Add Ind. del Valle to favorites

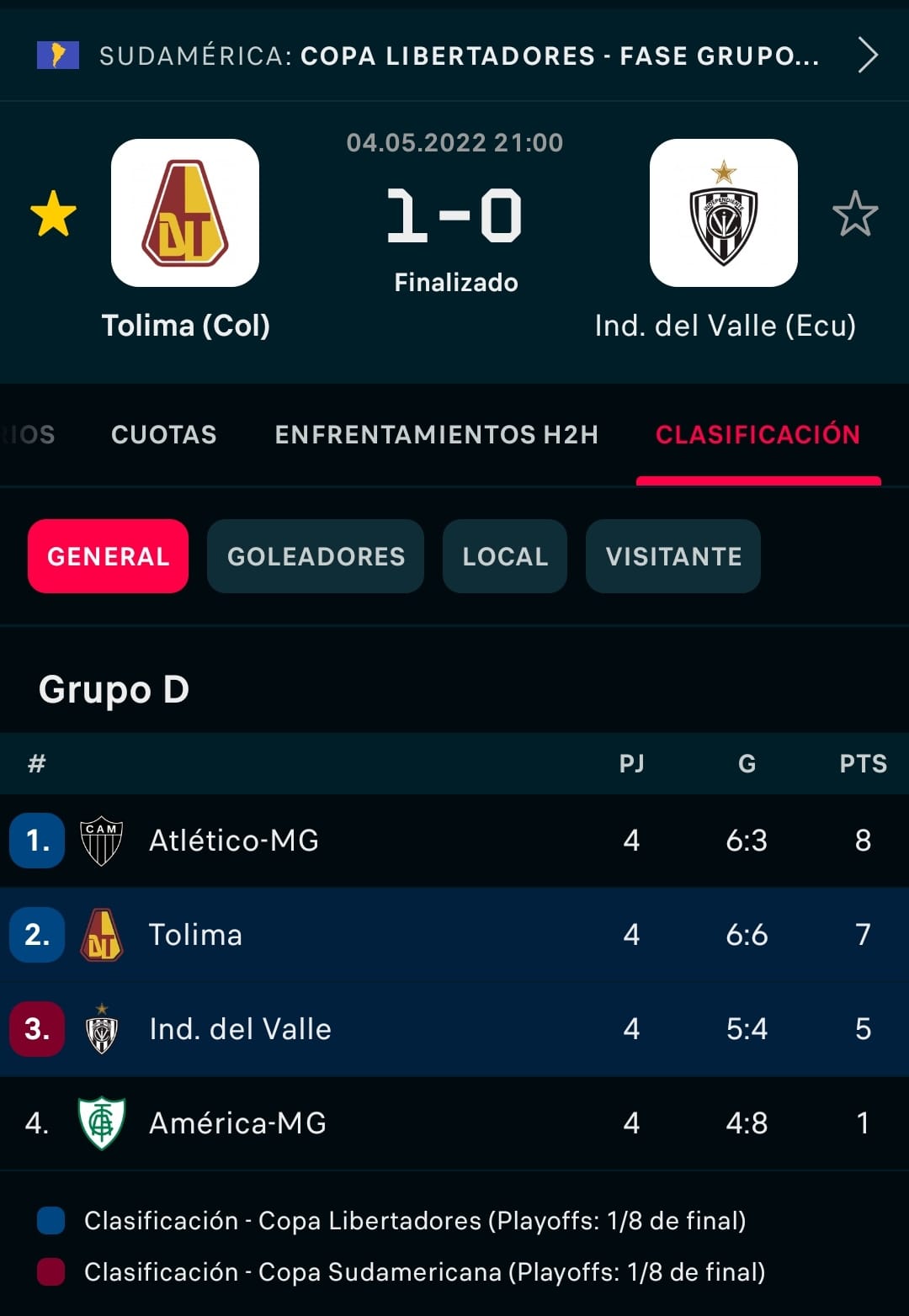click(854, 214)
